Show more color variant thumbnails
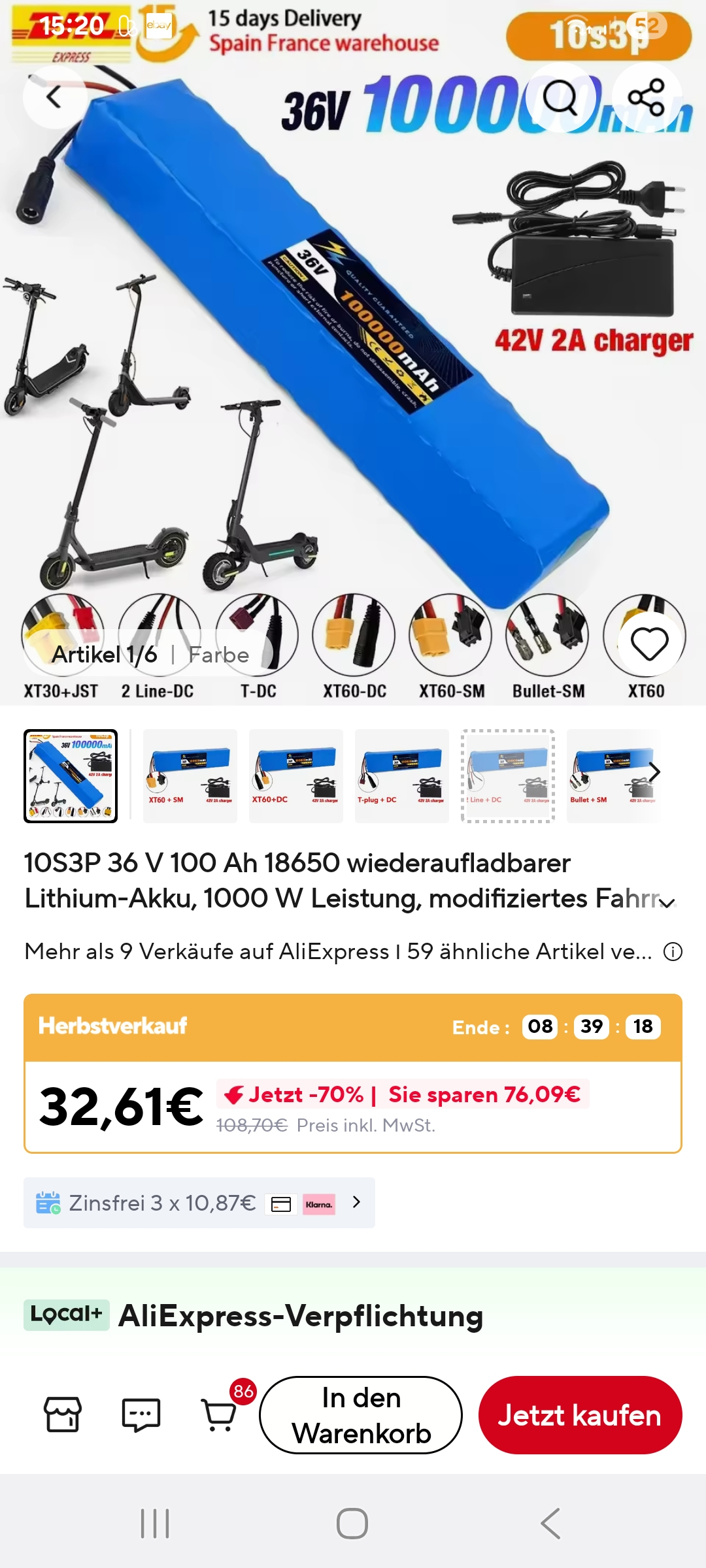 [654, 772]
